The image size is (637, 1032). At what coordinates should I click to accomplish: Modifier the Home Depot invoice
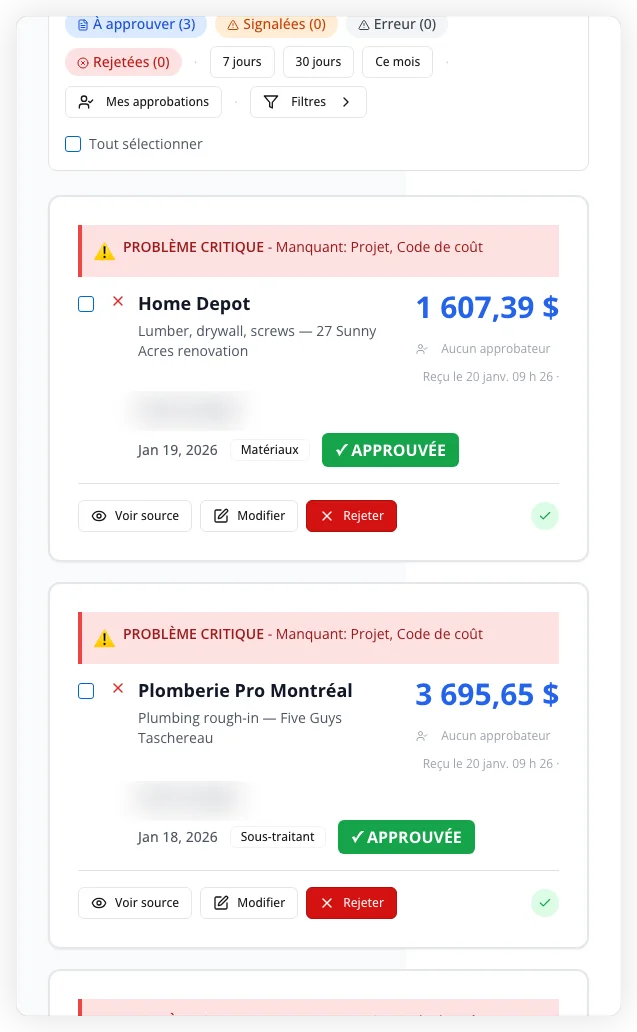(x=249, y=516)
